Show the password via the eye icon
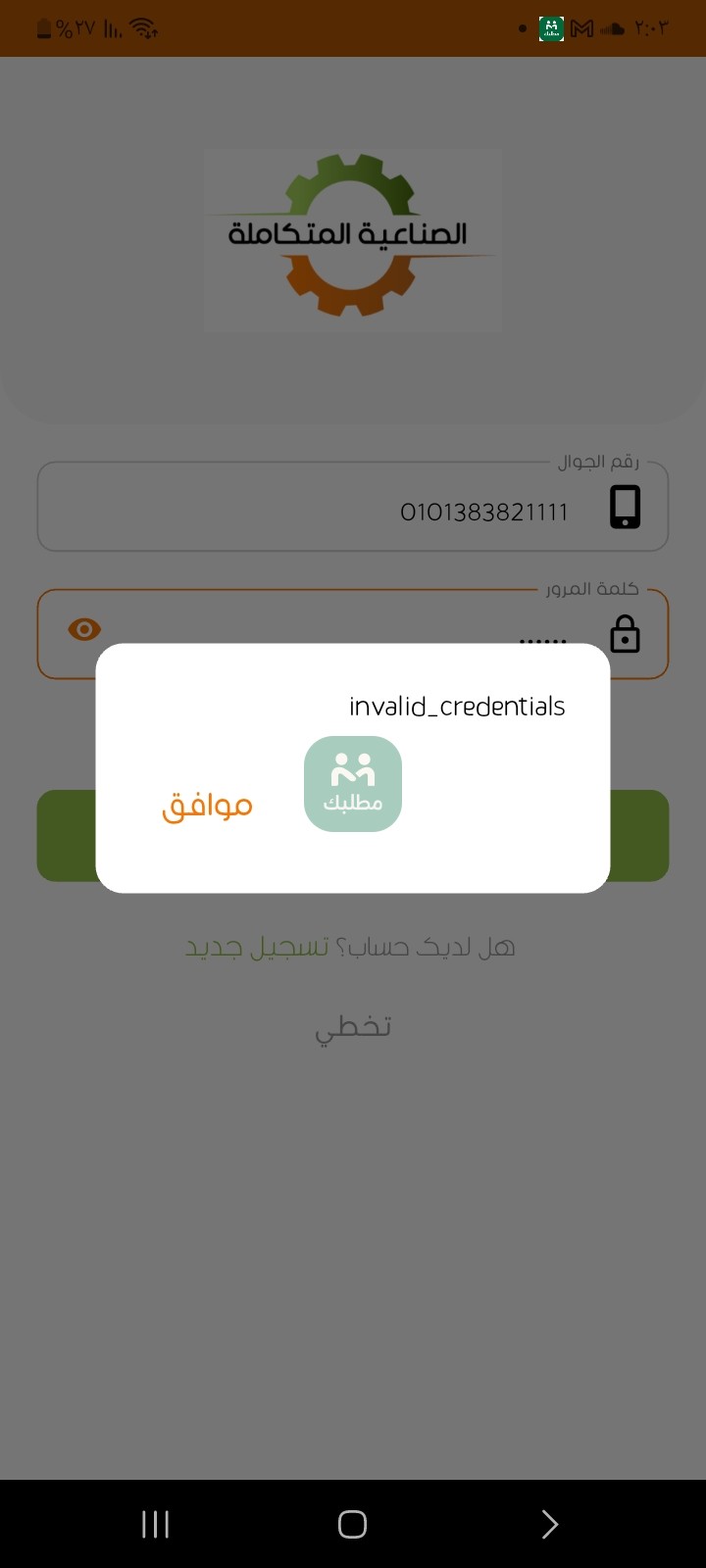This screenshot has height=1568, width=706. pyautogui.click(x=84, y=630)
